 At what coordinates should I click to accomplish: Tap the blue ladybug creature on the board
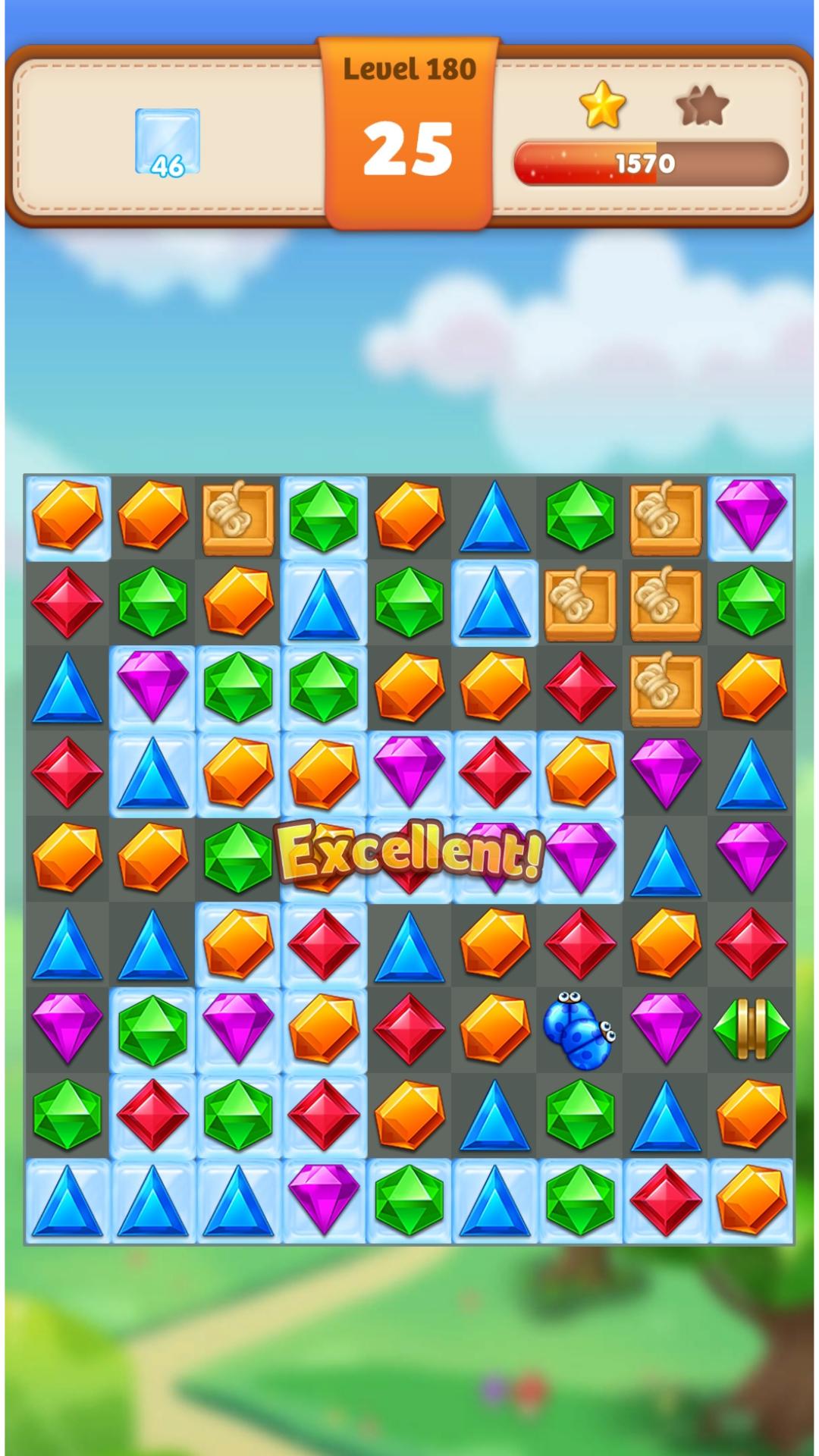tap(579, 1030)
